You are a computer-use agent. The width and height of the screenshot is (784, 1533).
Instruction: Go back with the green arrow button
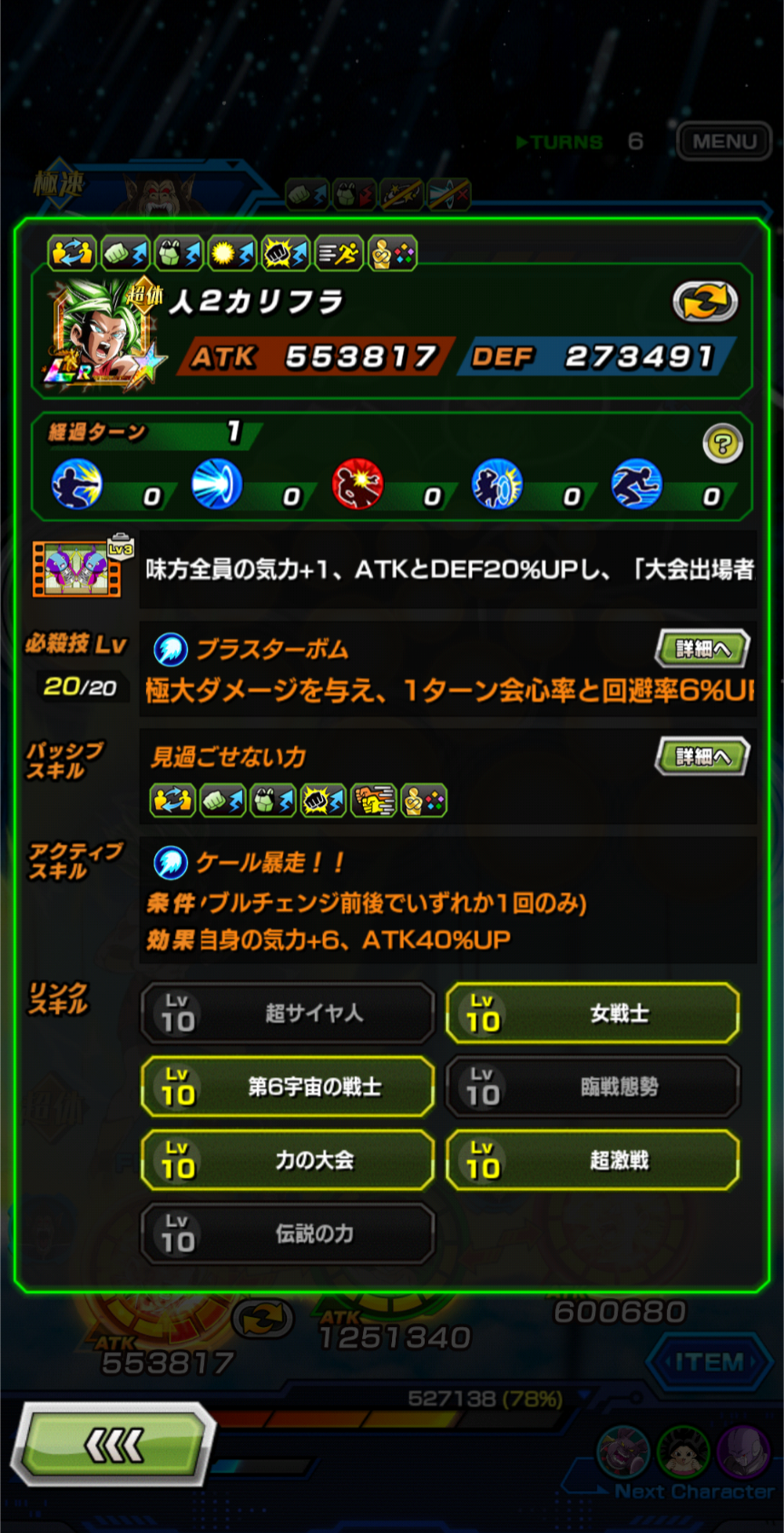pyautogui.click(x=113, y=1443)
